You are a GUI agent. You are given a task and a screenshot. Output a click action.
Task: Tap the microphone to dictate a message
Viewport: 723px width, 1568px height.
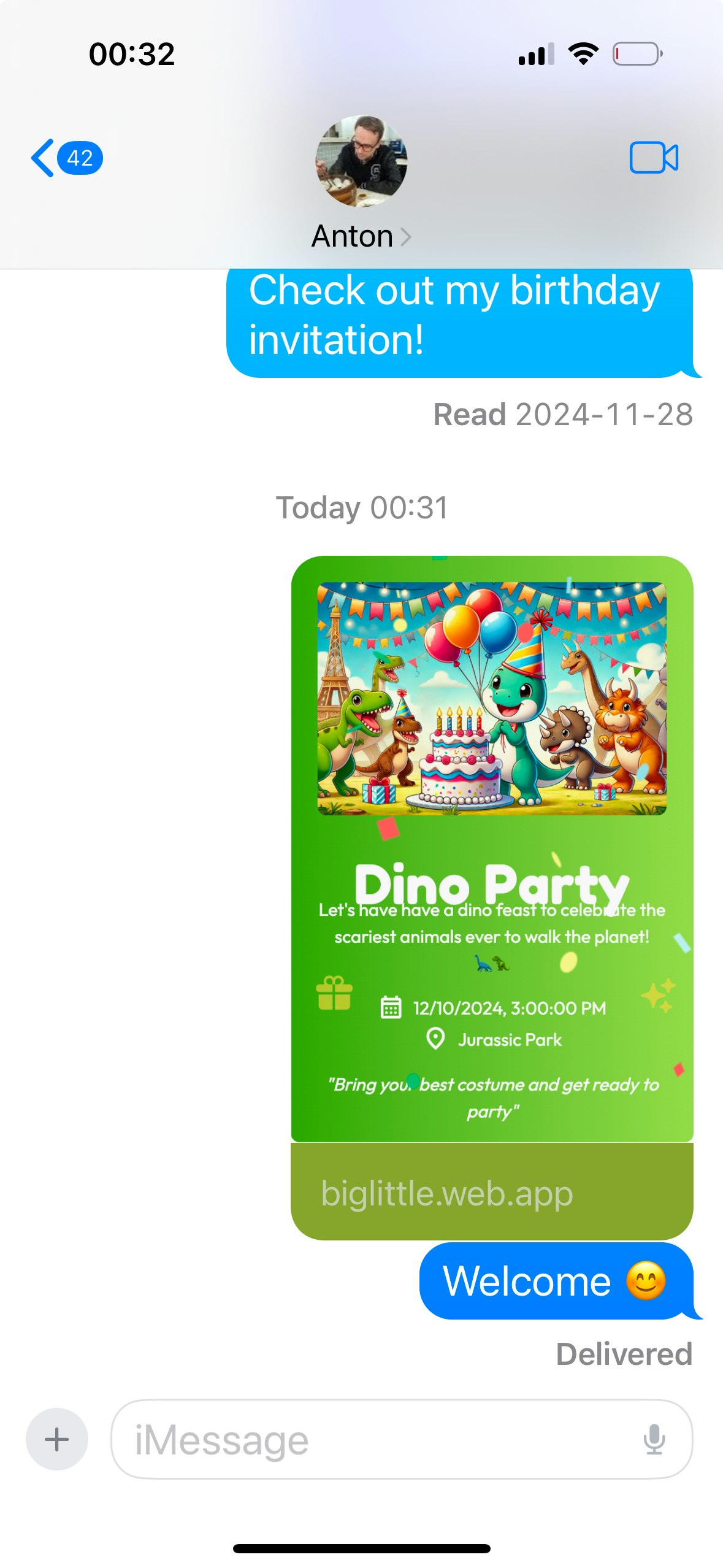(654, 1439)
